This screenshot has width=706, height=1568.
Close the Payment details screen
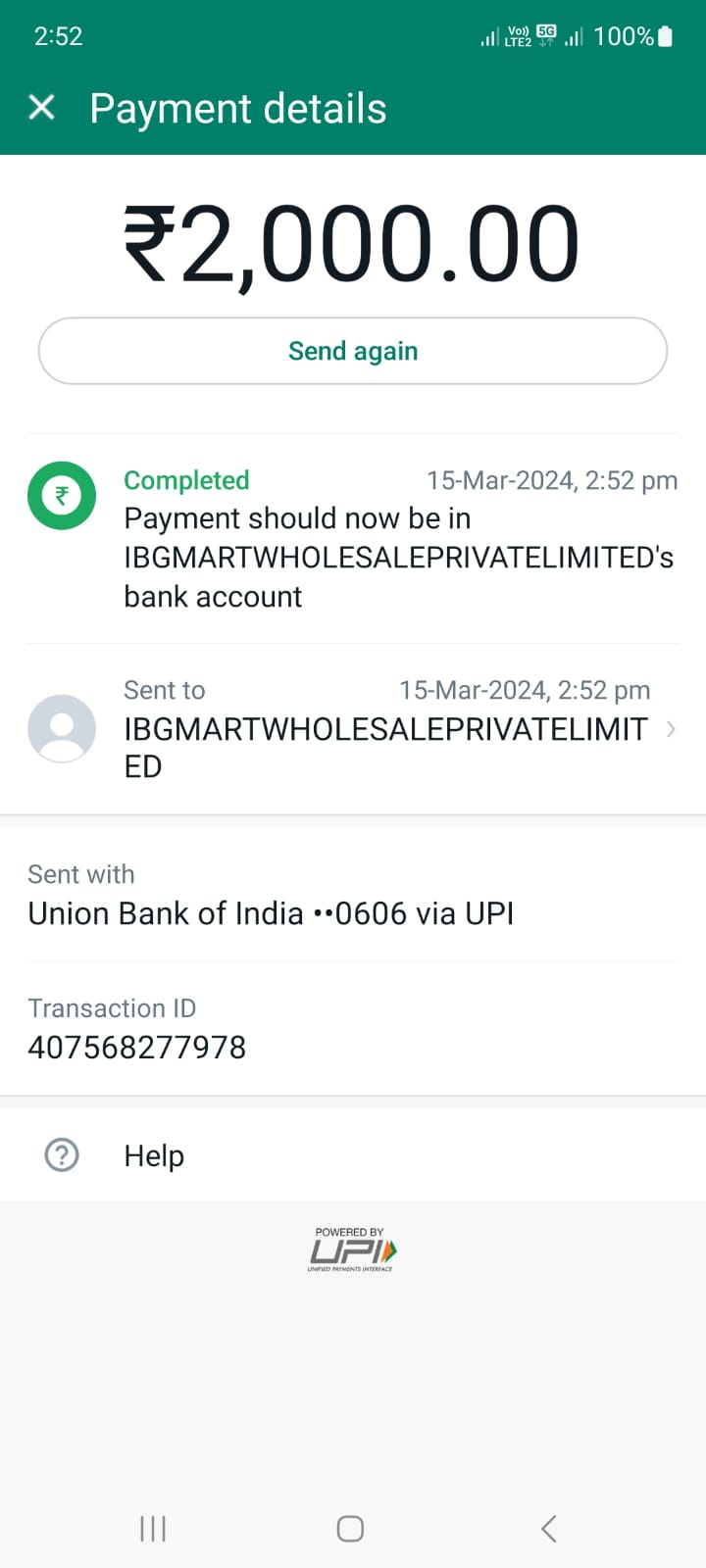pyautogui.click(x=42, y=107)
